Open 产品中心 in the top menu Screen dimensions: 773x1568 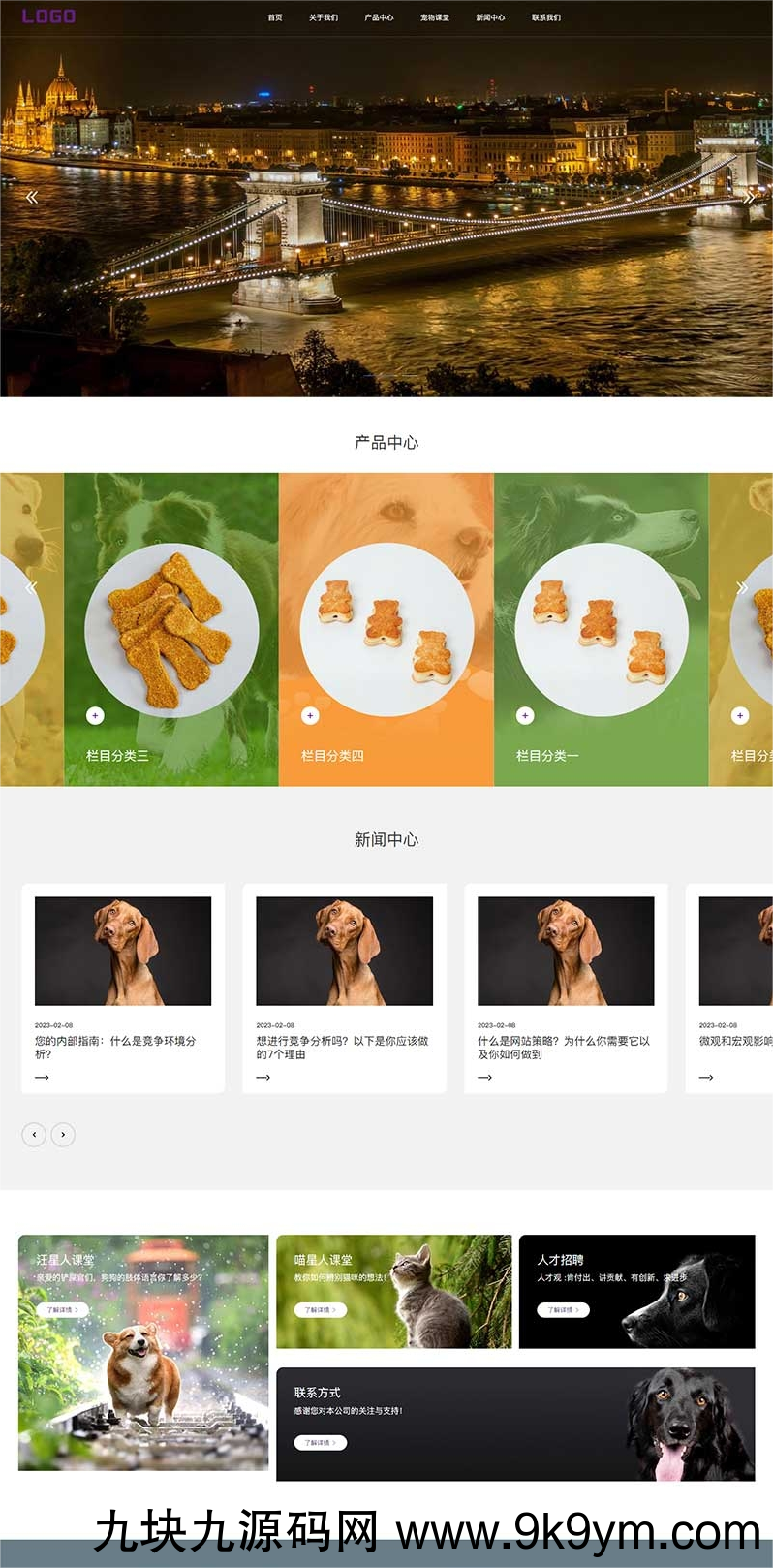(379, 17)
